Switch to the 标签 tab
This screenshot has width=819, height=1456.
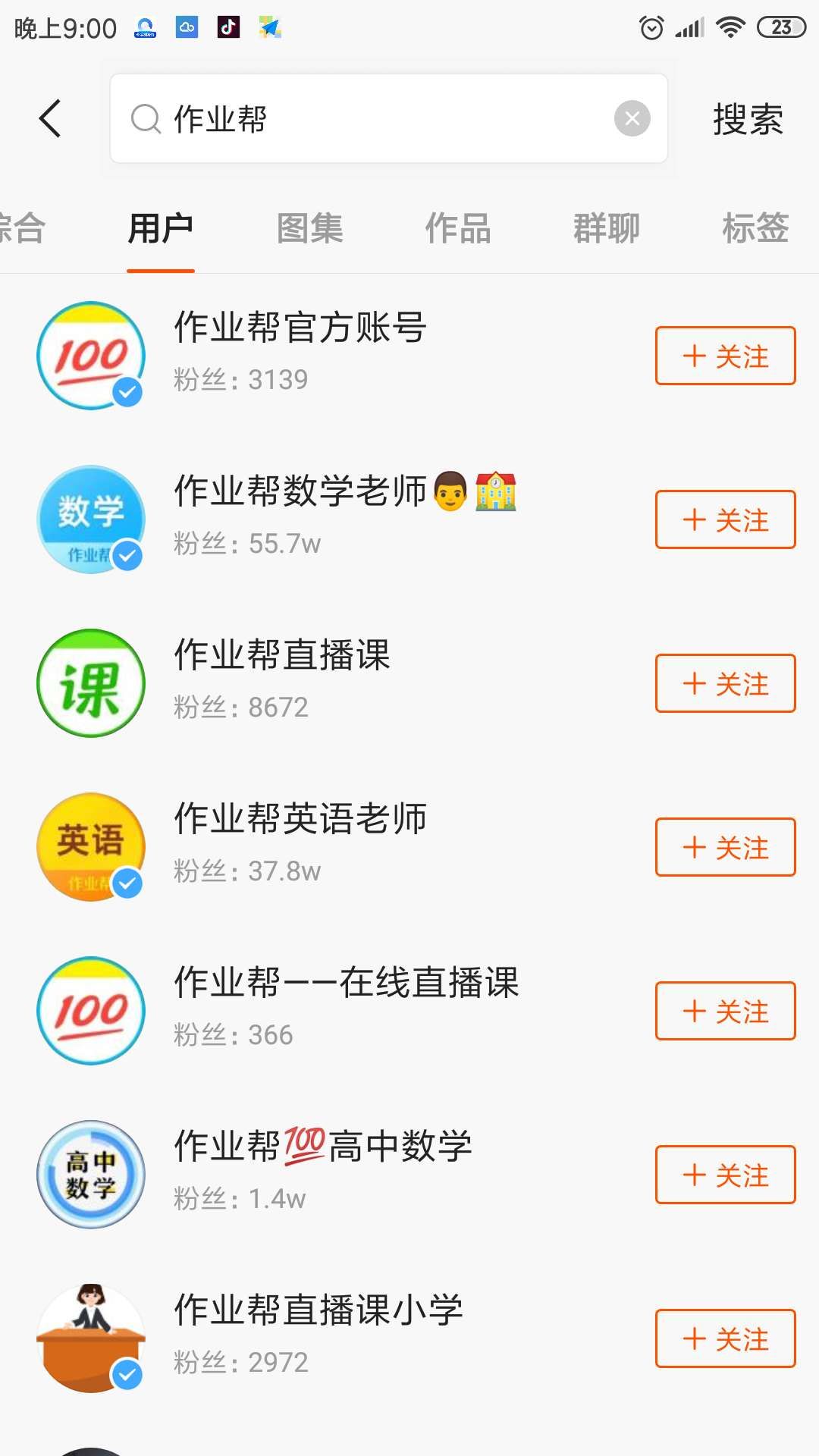point(755,228)
